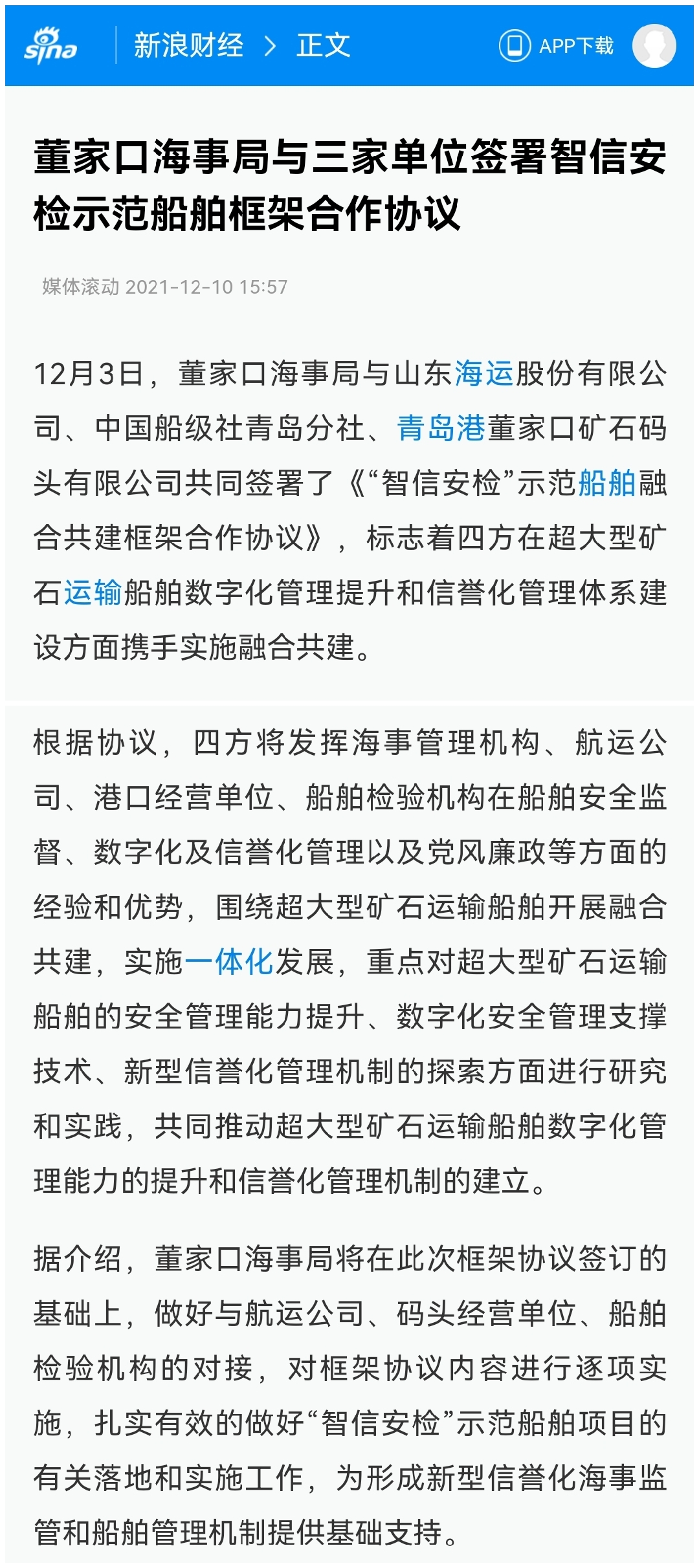Go to 新浪财经 section
The height and width of the screenshot is (1568, 699).
(x=188, y=46)
